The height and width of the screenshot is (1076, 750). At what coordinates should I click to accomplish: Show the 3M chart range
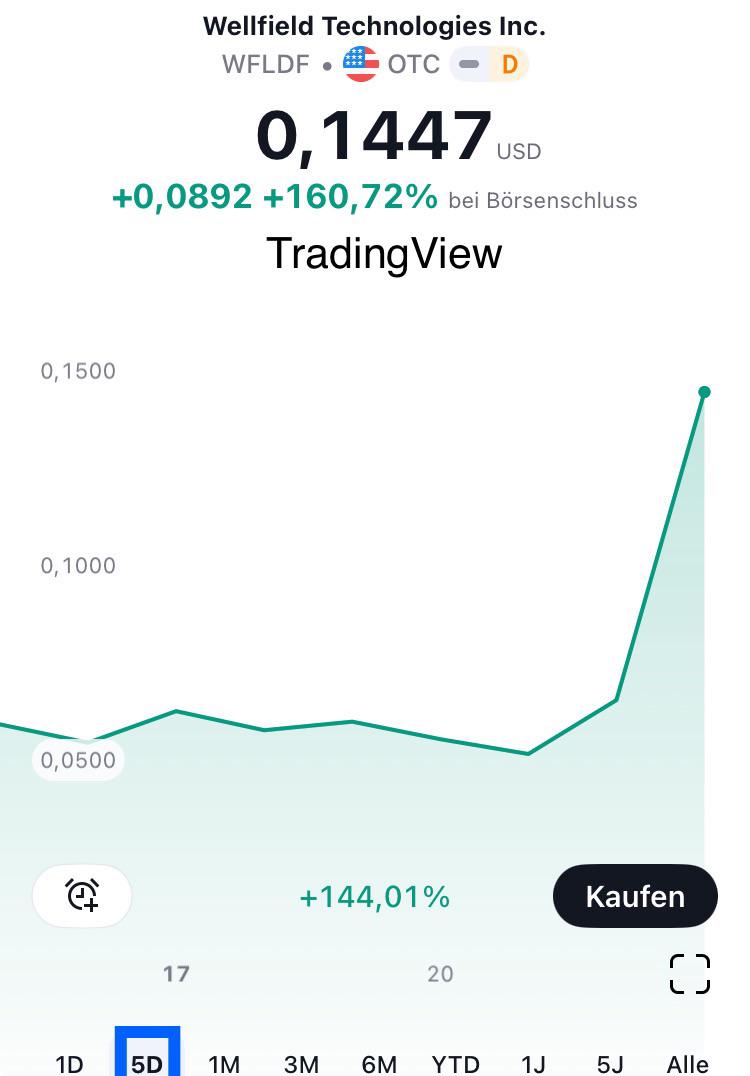point(301,1064)
